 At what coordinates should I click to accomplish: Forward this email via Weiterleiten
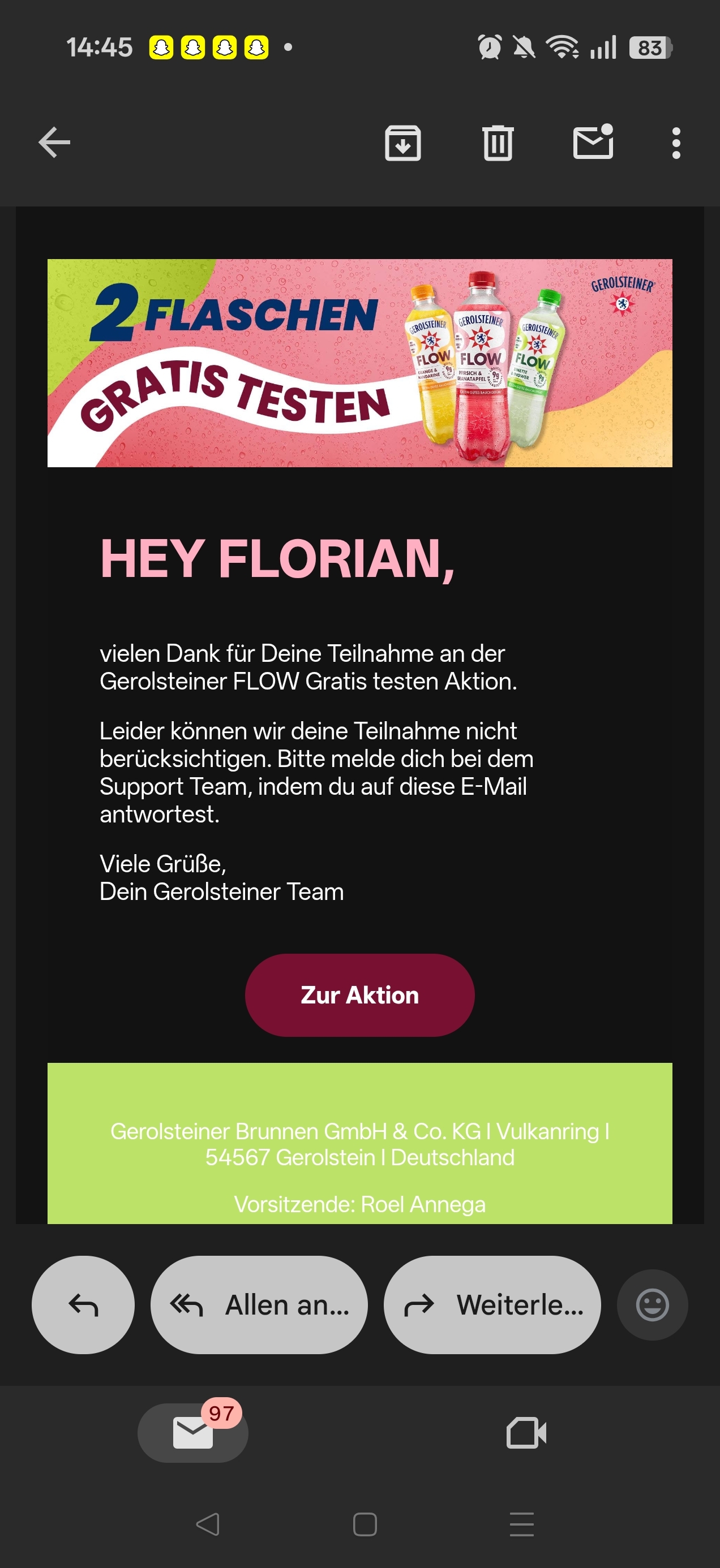click(x=491, y=1304)
